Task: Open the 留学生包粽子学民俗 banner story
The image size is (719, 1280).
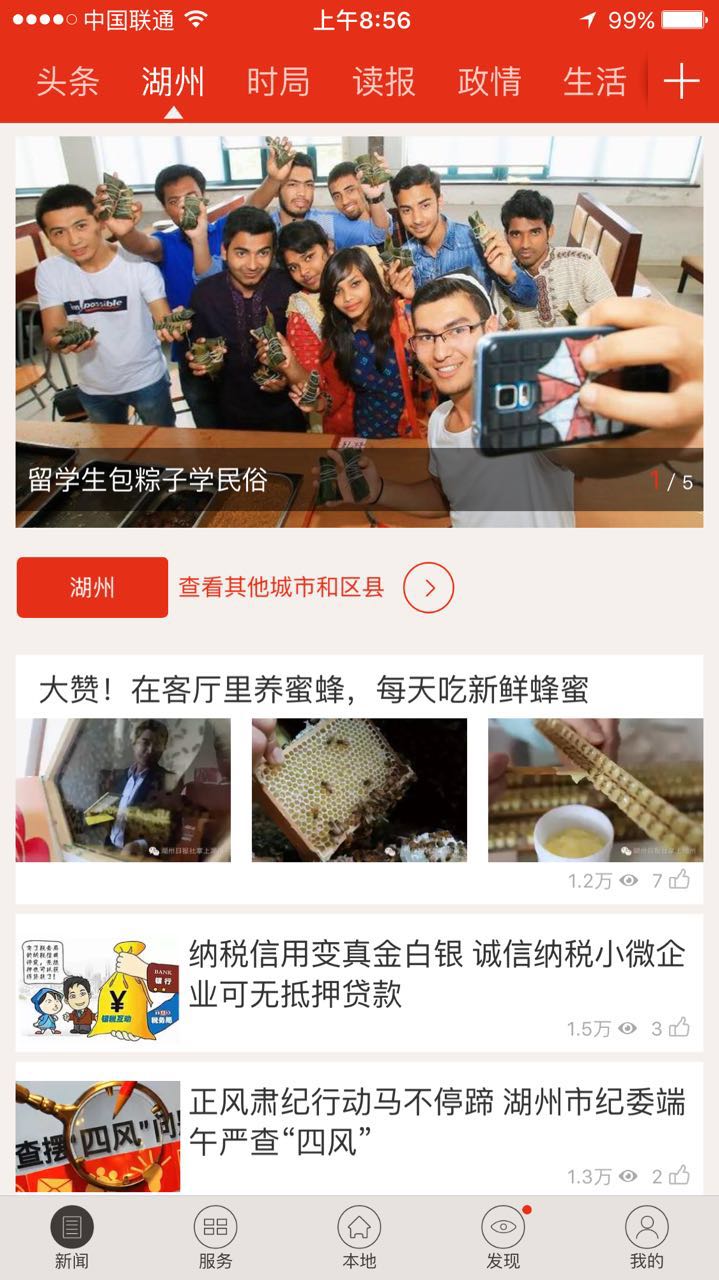Action: 359,332
